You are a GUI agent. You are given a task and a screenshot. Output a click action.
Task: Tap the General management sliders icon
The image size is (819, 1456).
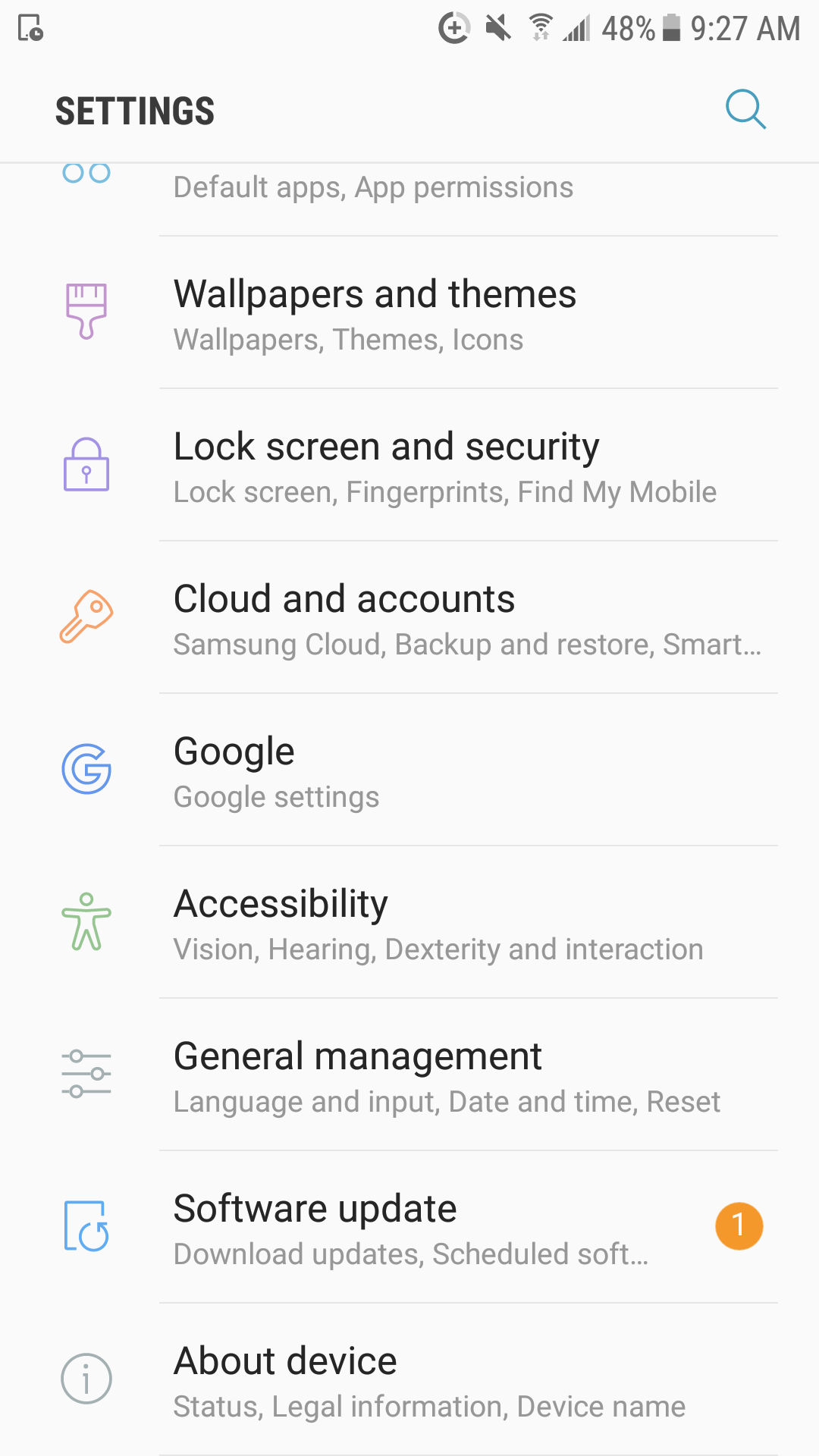point(86,1073)
